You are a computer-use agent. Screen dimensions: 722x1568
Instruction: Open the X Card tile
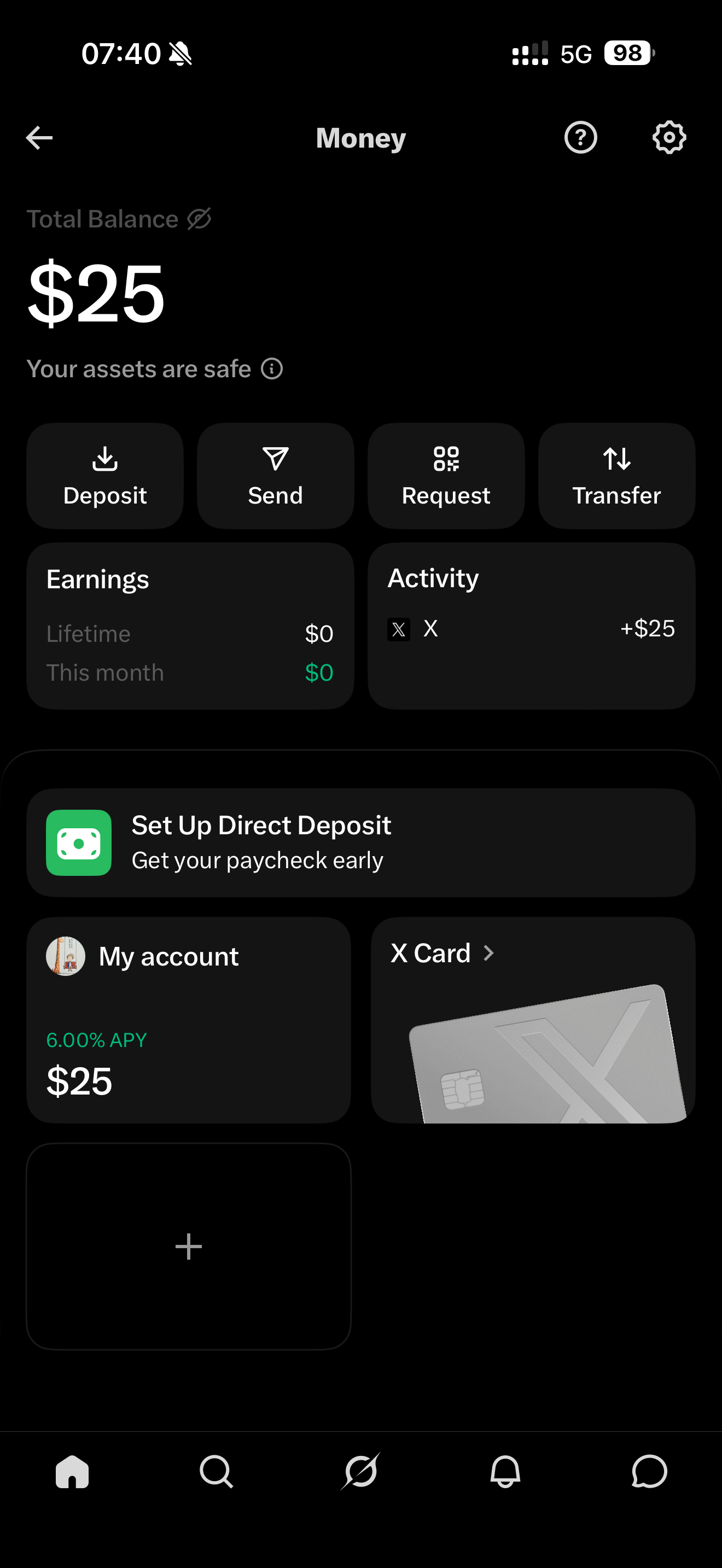click(533, 1020)
